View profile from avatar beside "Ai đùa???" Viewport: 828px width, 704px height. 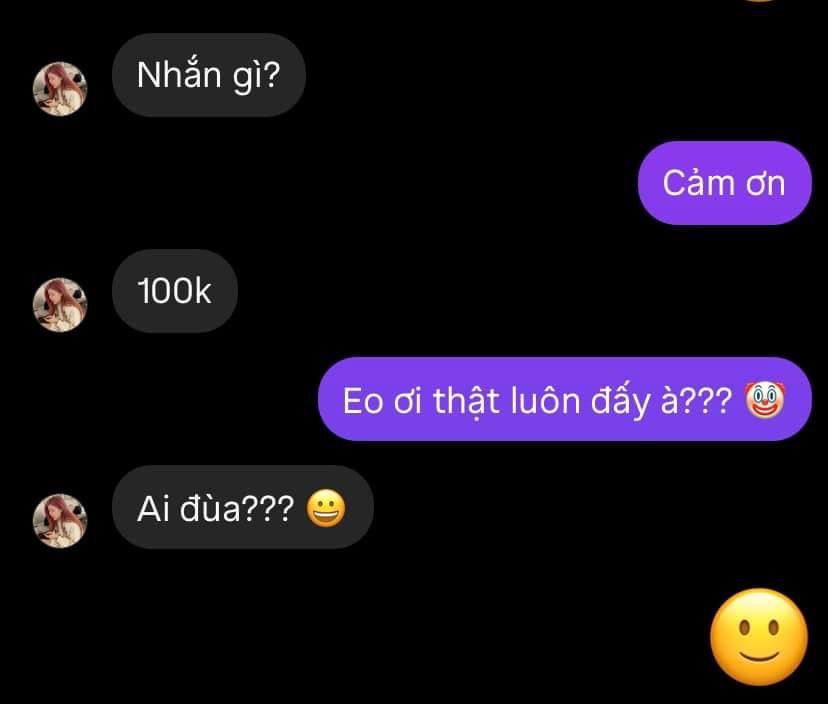(61, 520)
